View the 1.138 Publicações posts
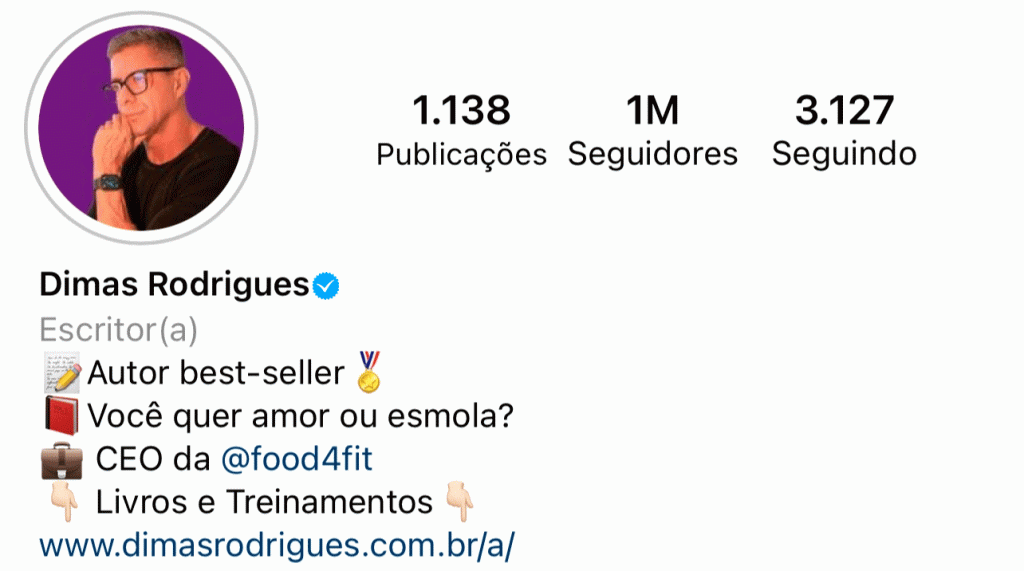 click(x=461, y=131)
